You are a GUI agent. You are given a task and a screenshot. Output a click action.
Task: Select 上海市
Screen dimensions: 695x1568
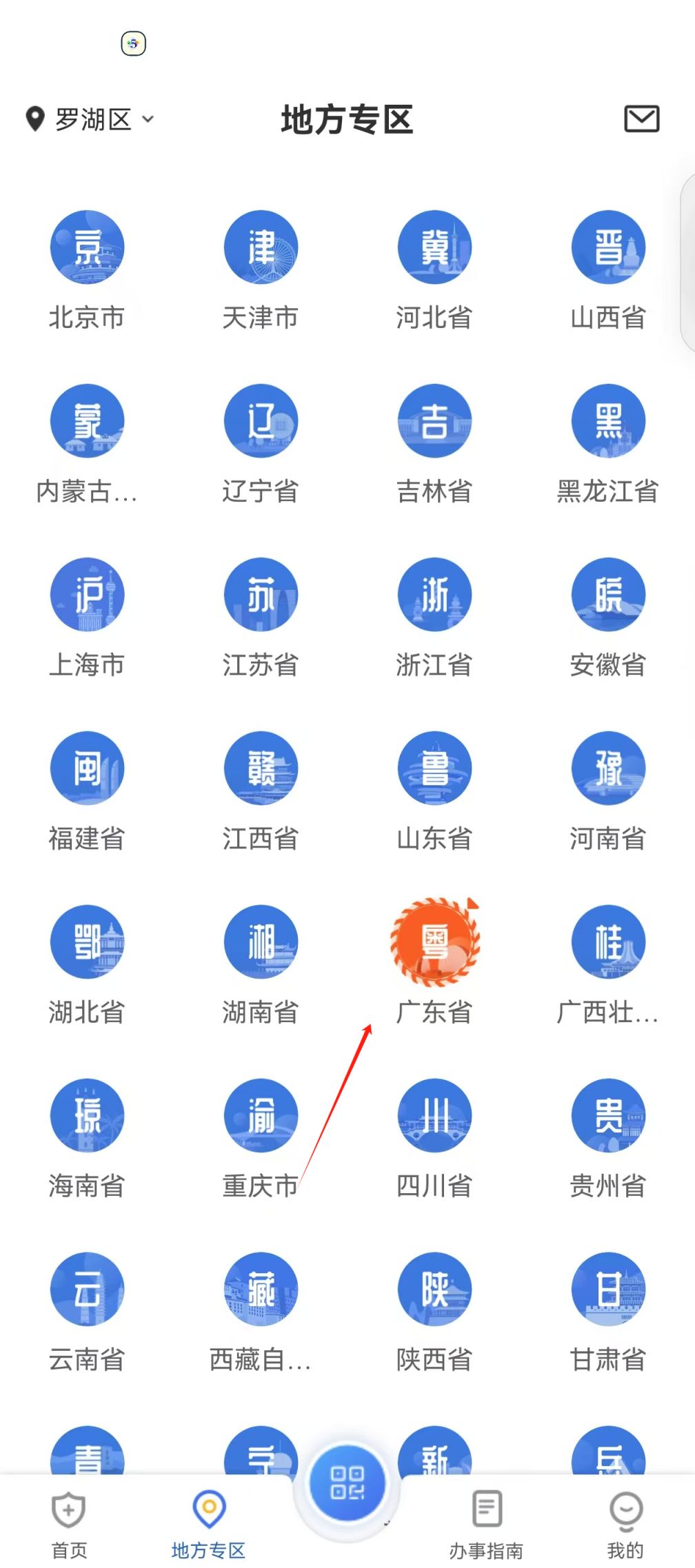(87, 618)
